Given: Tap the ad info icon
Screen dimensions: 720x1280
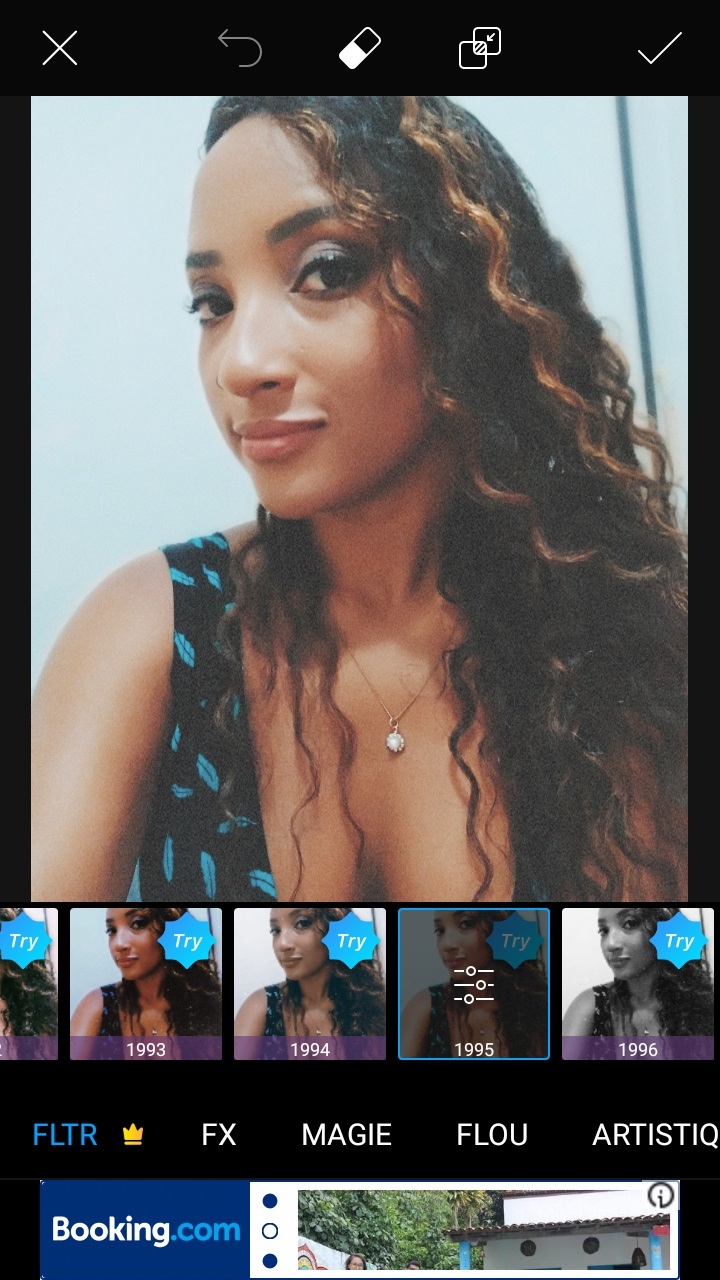Looking at the screenshot, I should point(661,1195).
